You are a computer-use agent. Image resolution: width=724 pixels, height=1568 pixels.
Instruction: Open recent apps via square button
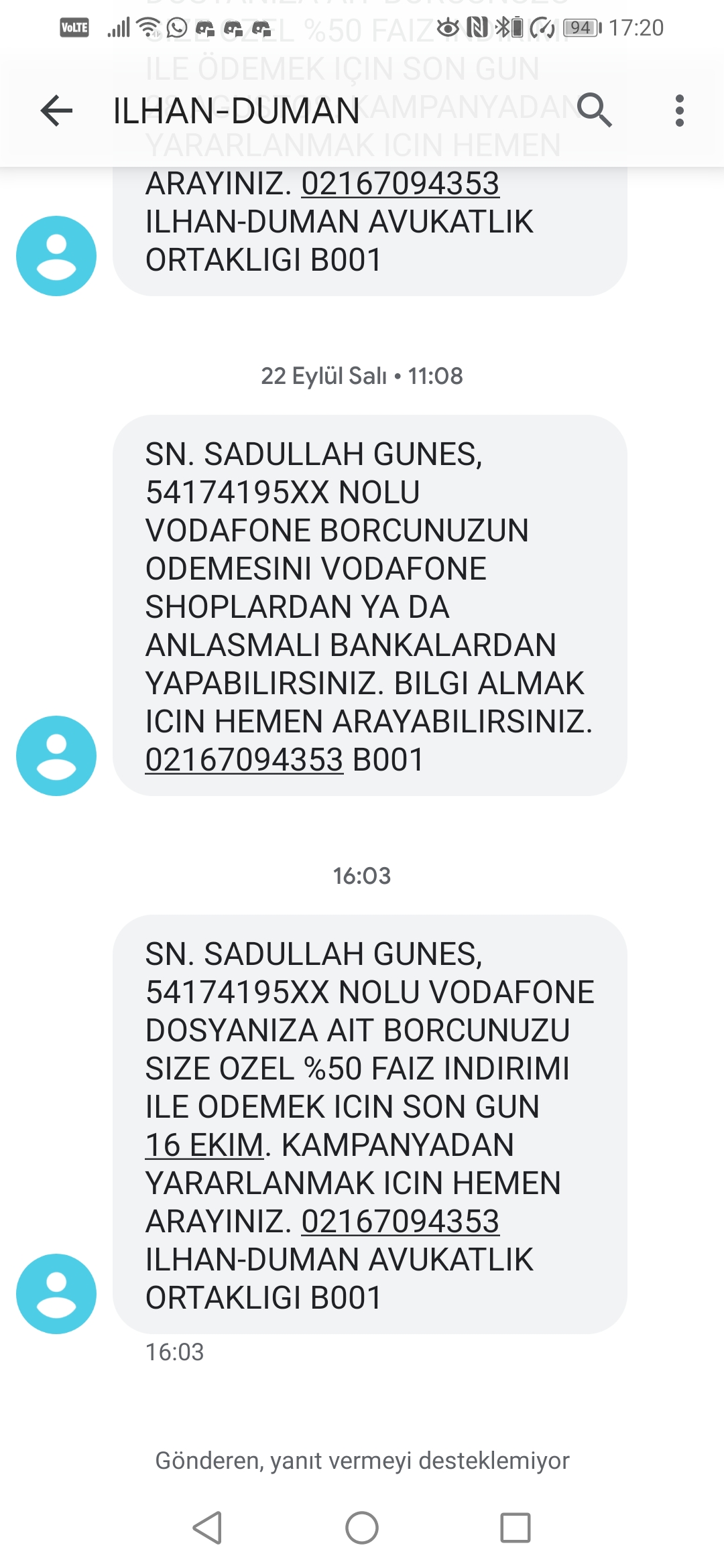click(x=515, y=1528)
